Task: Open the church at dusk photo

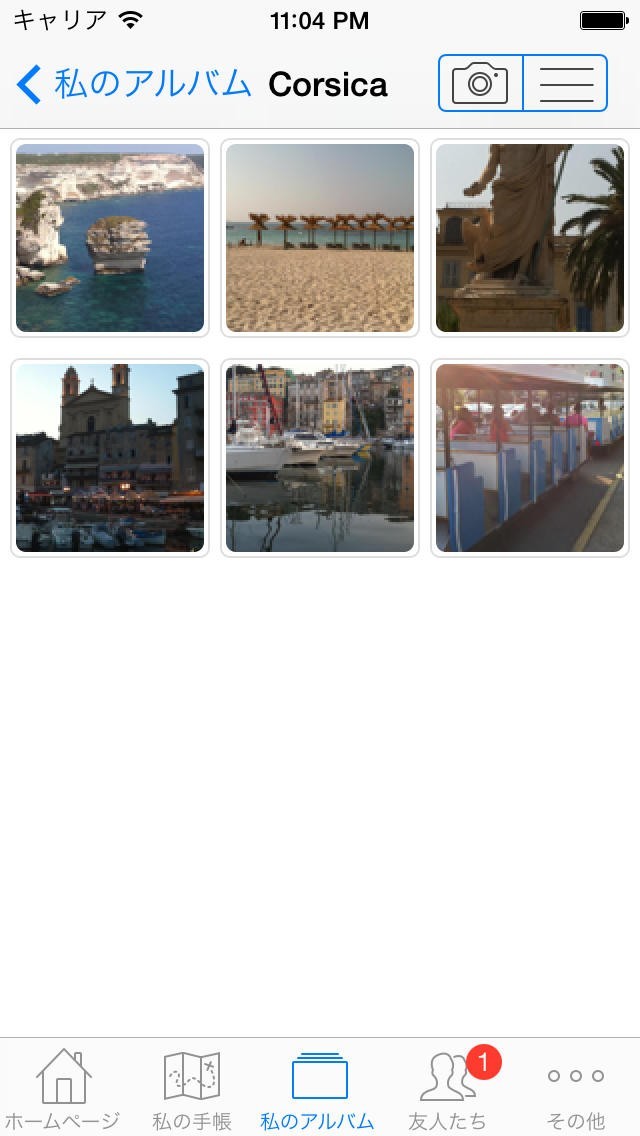Action: coord(110,458)
